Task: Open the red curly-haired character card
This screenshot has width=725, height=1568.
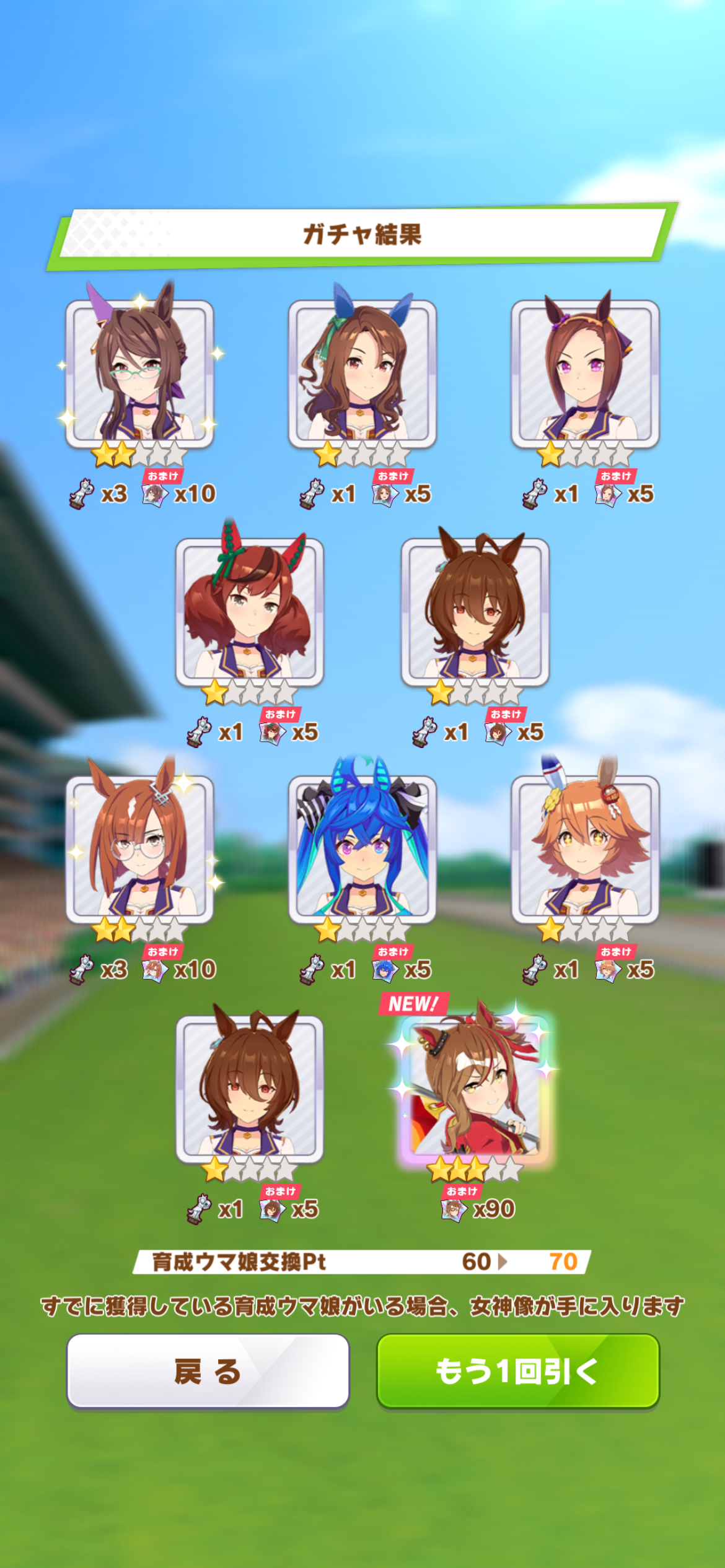Action: (x=250, y=612)
